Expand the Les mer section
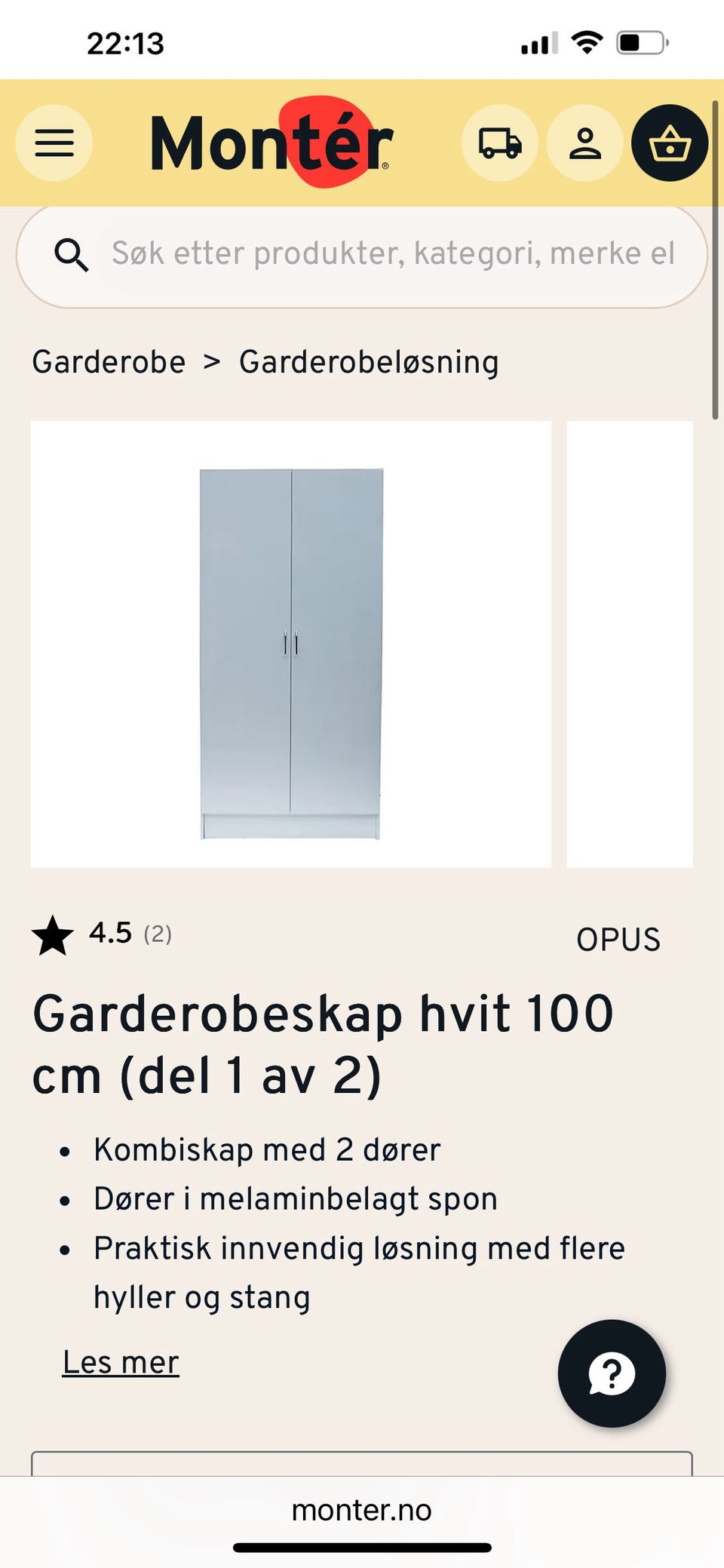 [x=121, y=1362]
